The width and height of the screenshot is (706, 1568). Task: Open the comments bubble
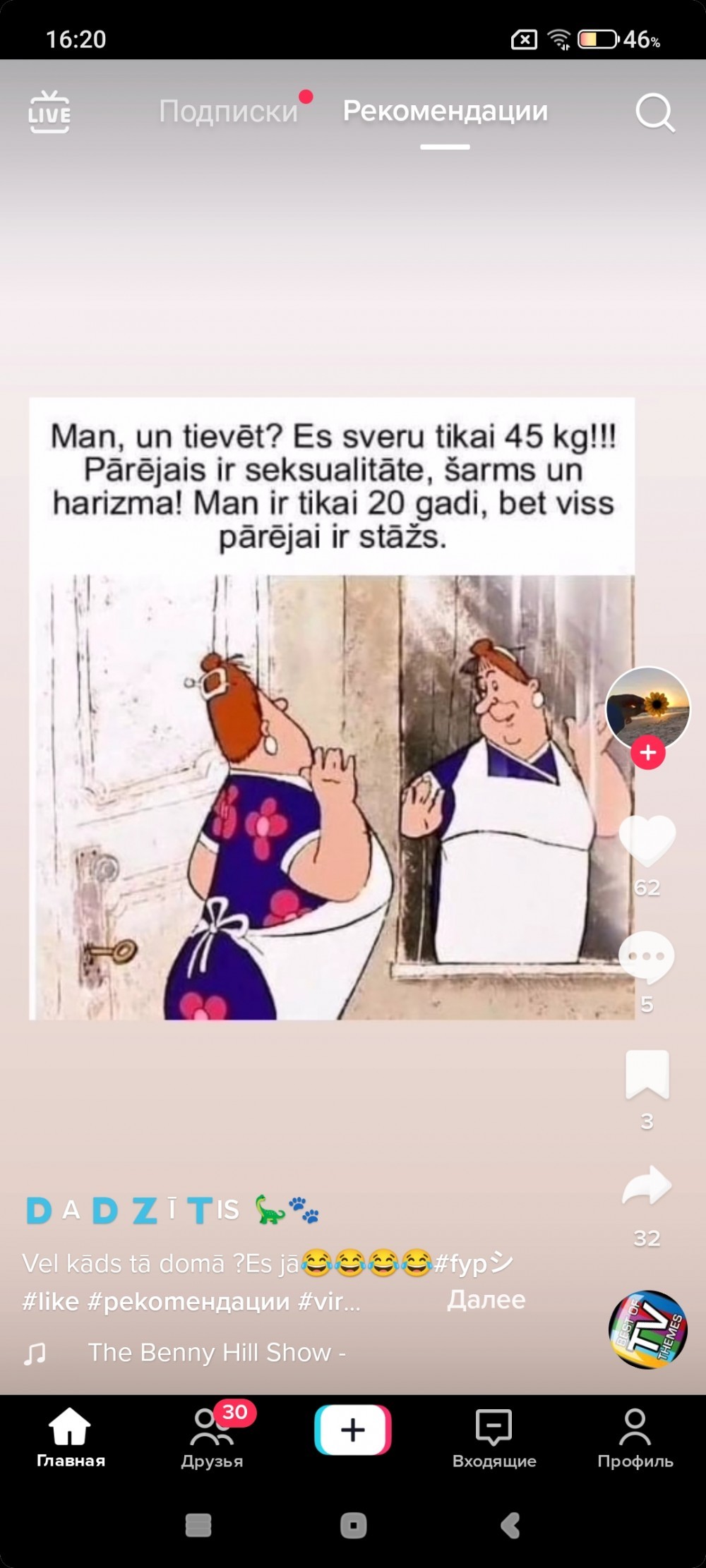pos(647,956)
